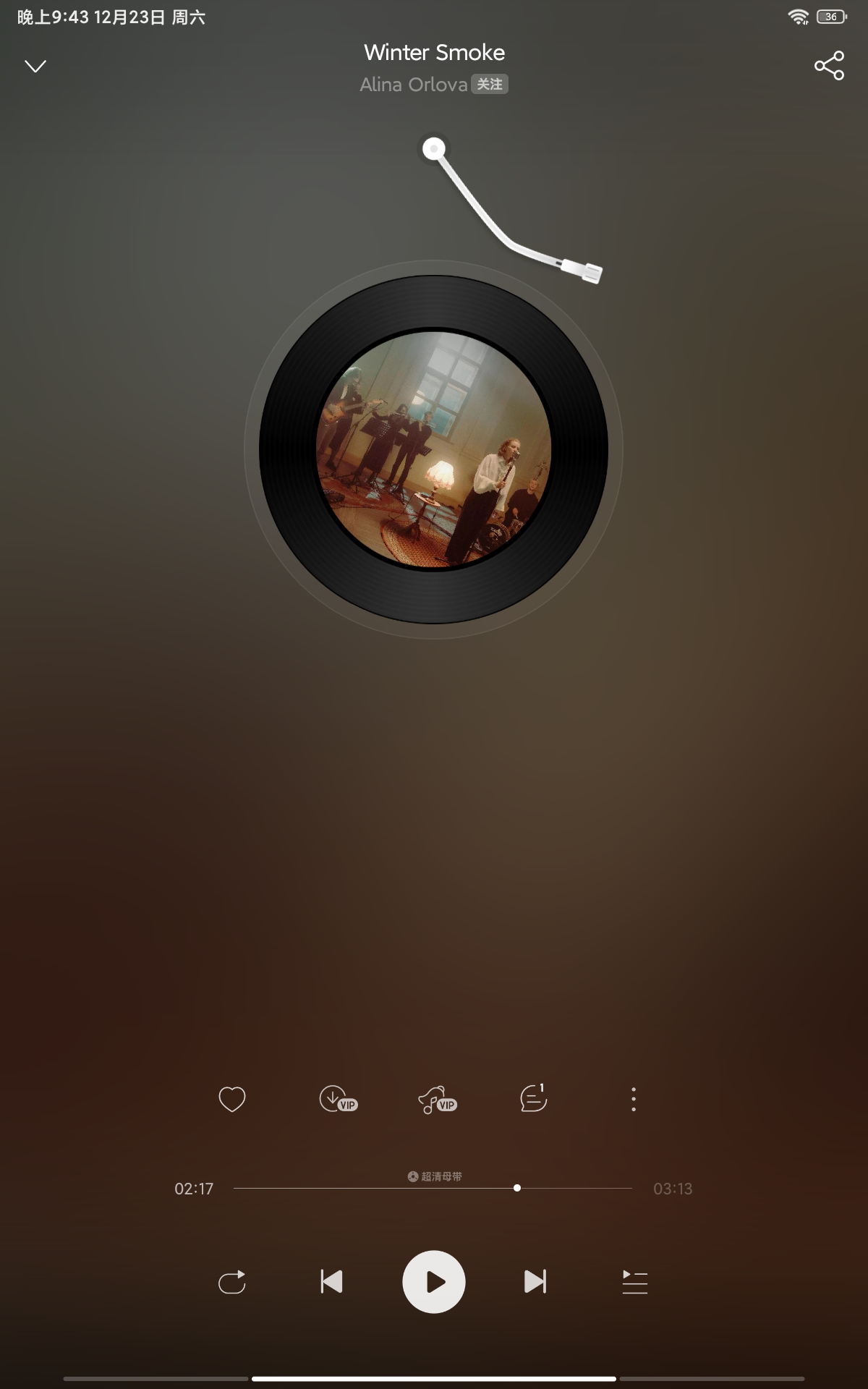Collapse the player with the down arrow

[x=35, y=67]
